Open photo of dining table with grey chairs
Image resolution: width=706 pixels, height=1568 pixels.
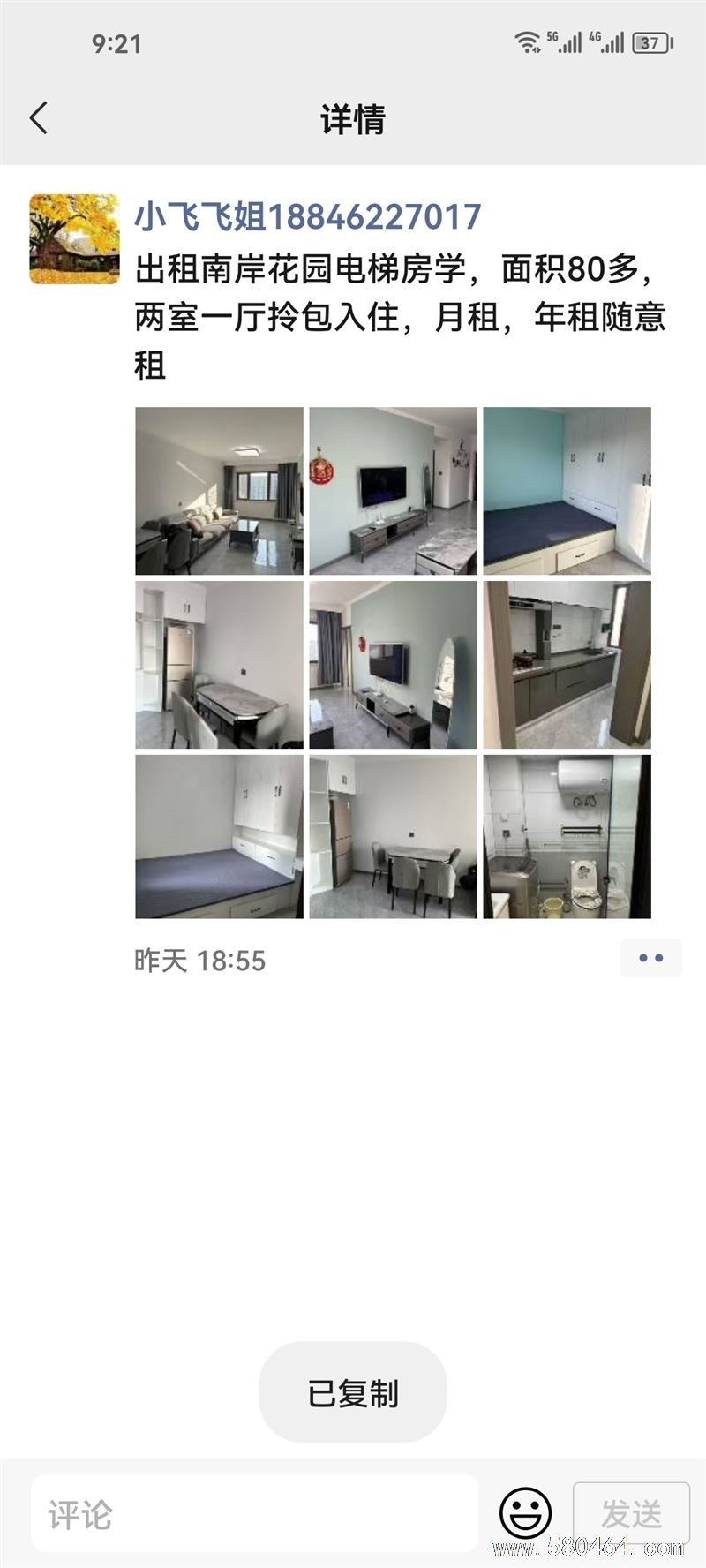[393, 836]
